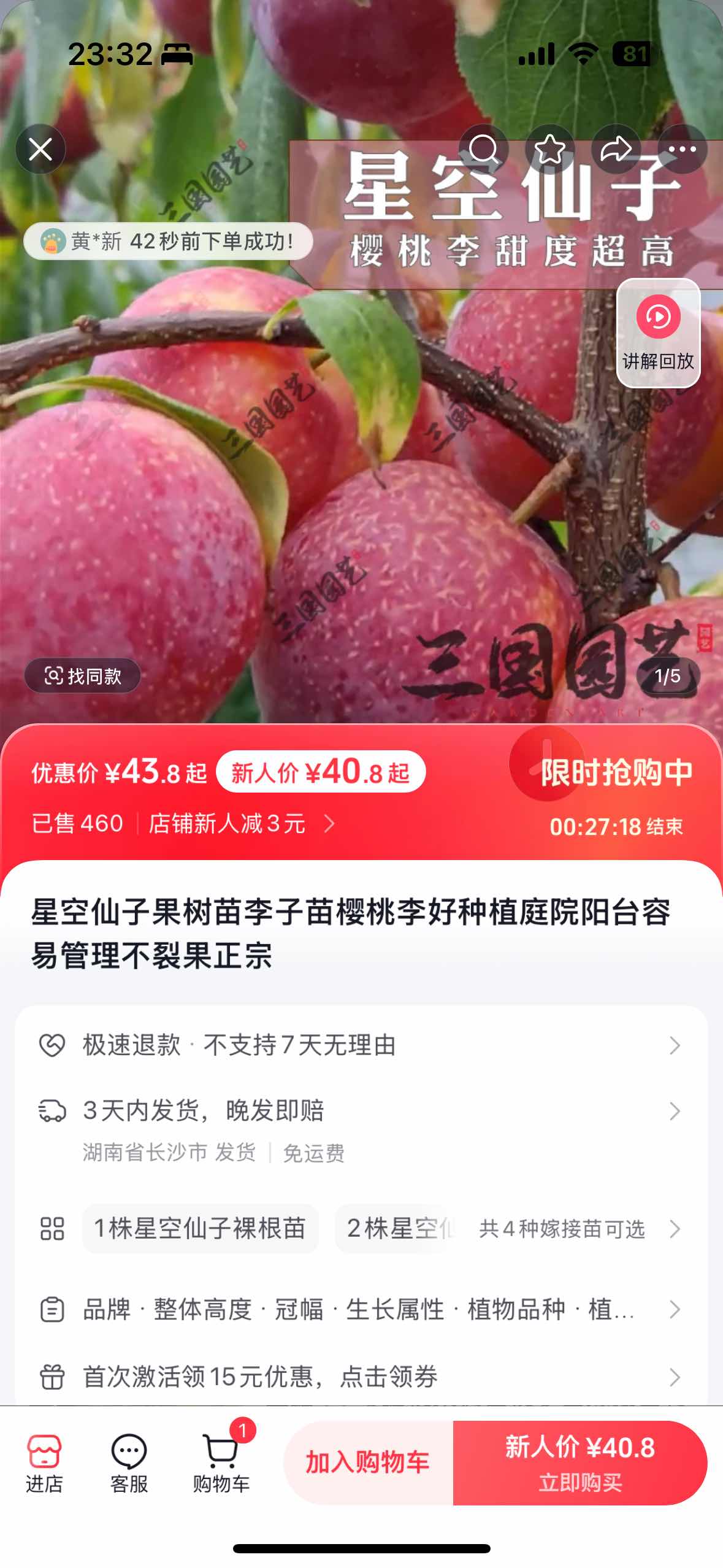Select the 1株星空仙子裸根苗 option
The image size is (723, 1568).
pos(201,1228)
